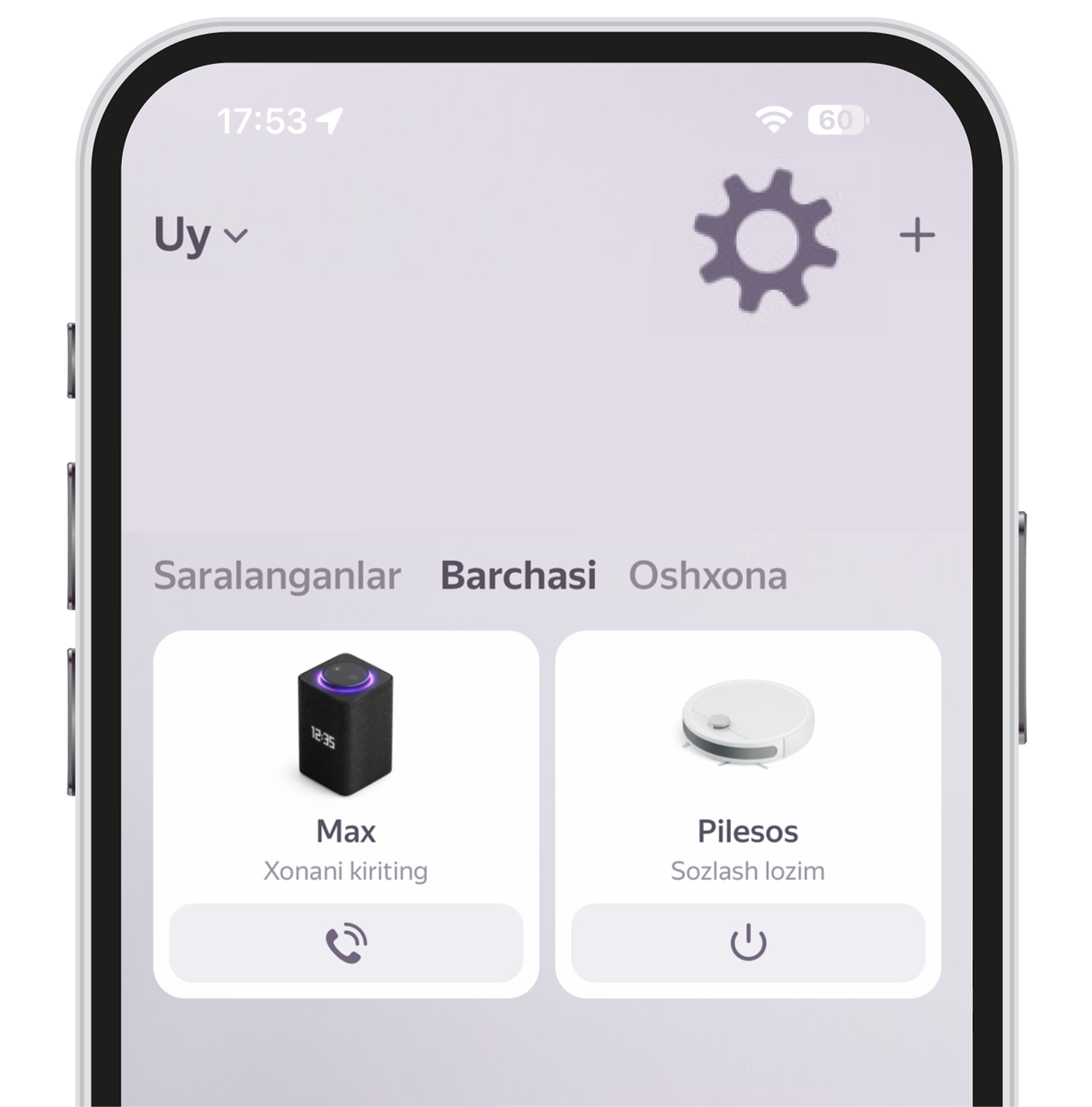
Task: Open the Pilesos vacuum card
Action: (x=747, y=765)
